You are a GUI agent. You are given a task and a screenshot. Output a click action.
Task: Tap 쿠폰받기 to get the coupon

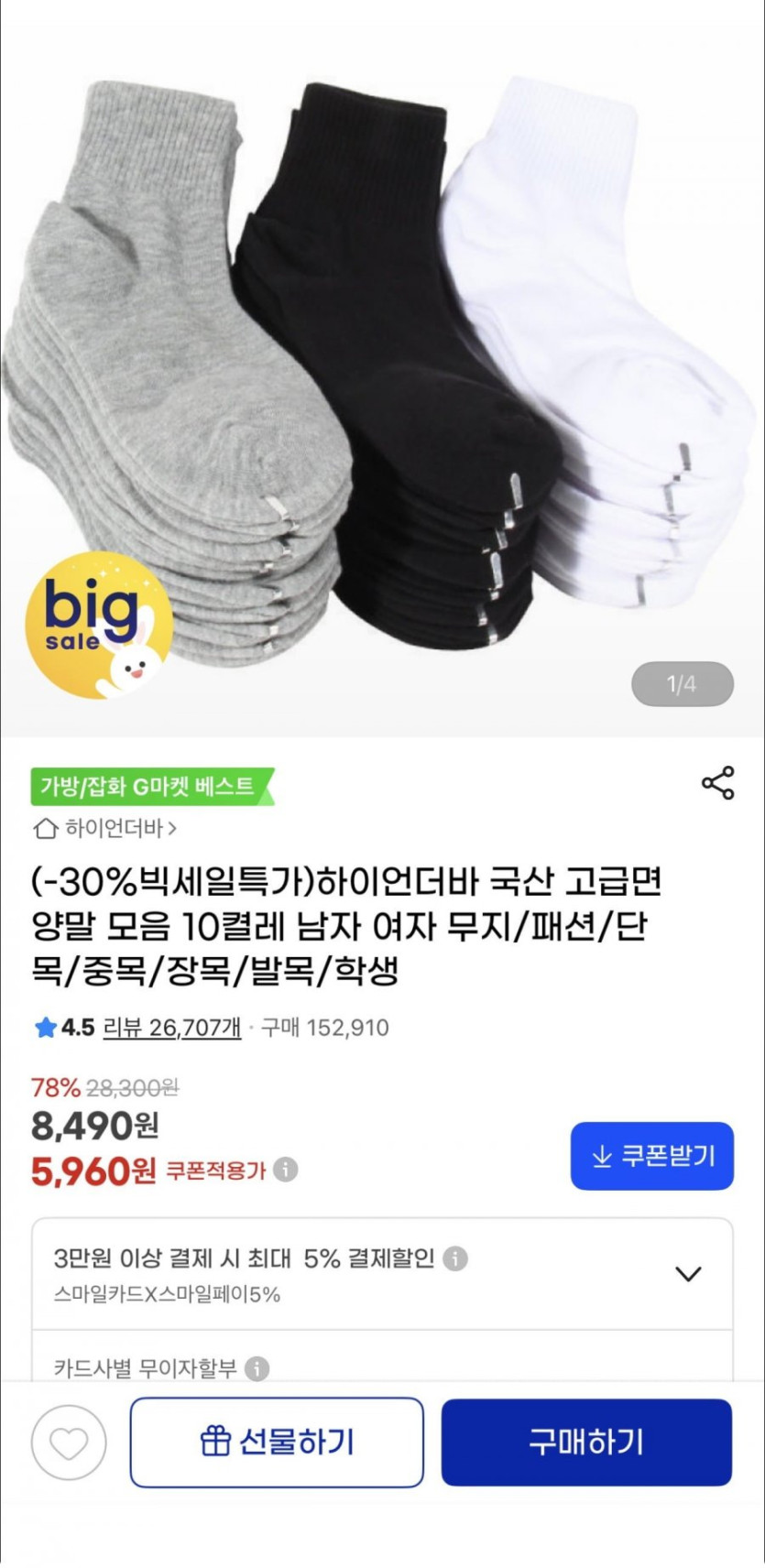click(x=651, y=1156)
